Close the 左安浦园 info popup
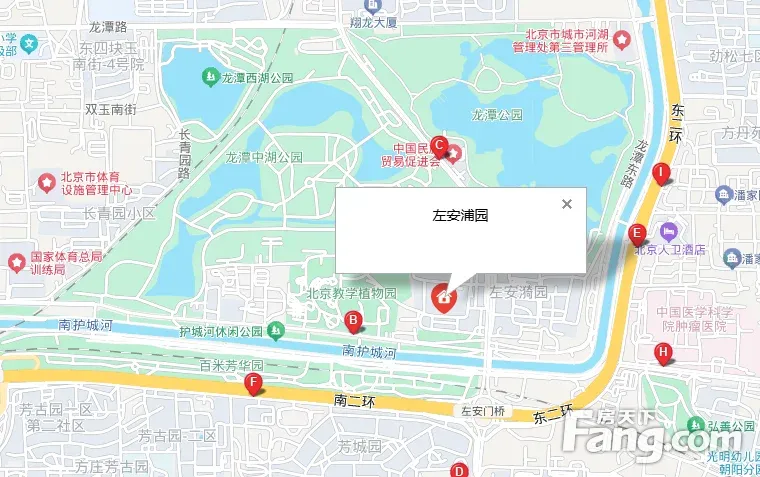The image size is (760, 477). (567, 204)
